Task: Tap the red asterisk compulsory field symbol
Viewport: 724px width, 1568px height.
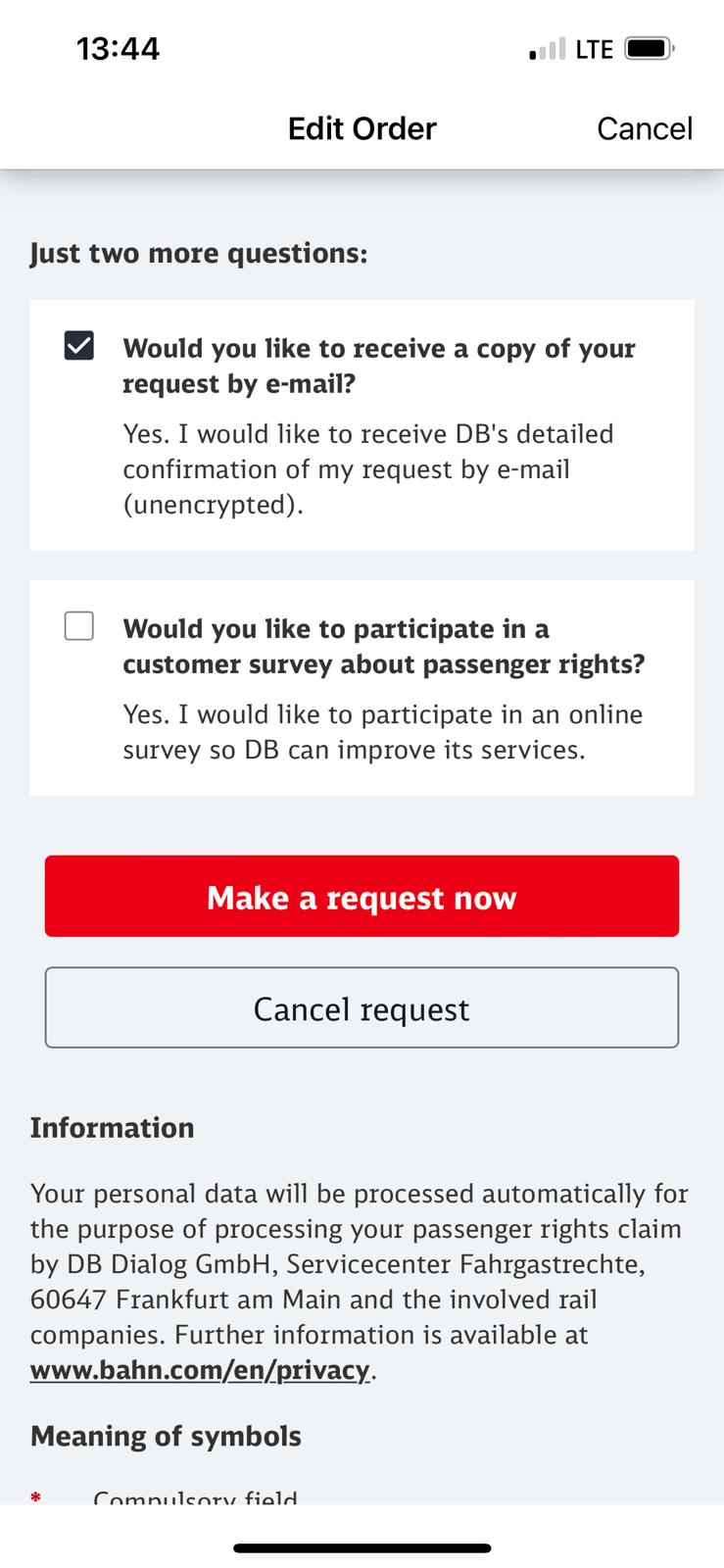Action: point(35,1495)
